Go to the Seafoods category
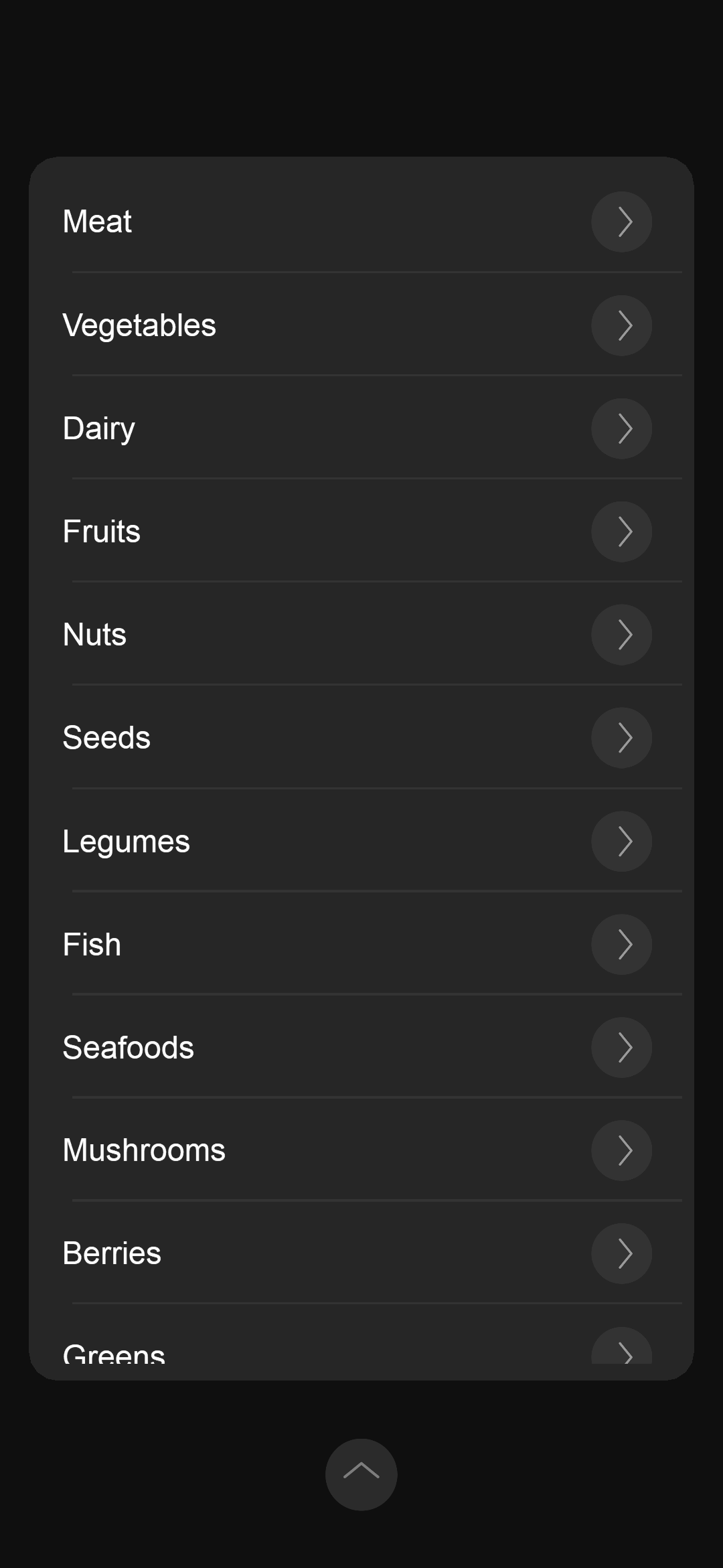 (361, 1047)
